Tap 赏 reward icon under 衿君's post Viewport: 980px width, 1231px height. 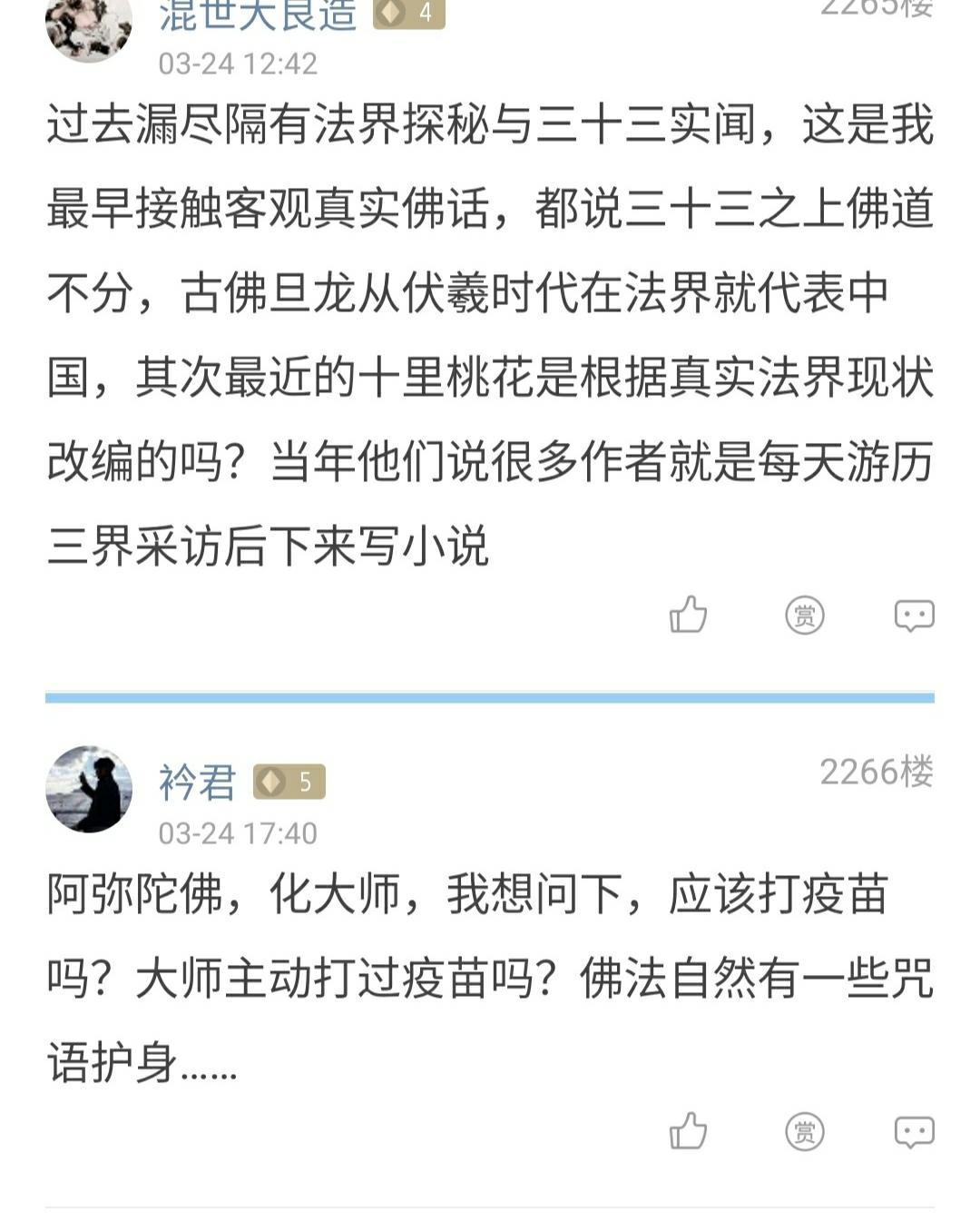pos(804,1131)
